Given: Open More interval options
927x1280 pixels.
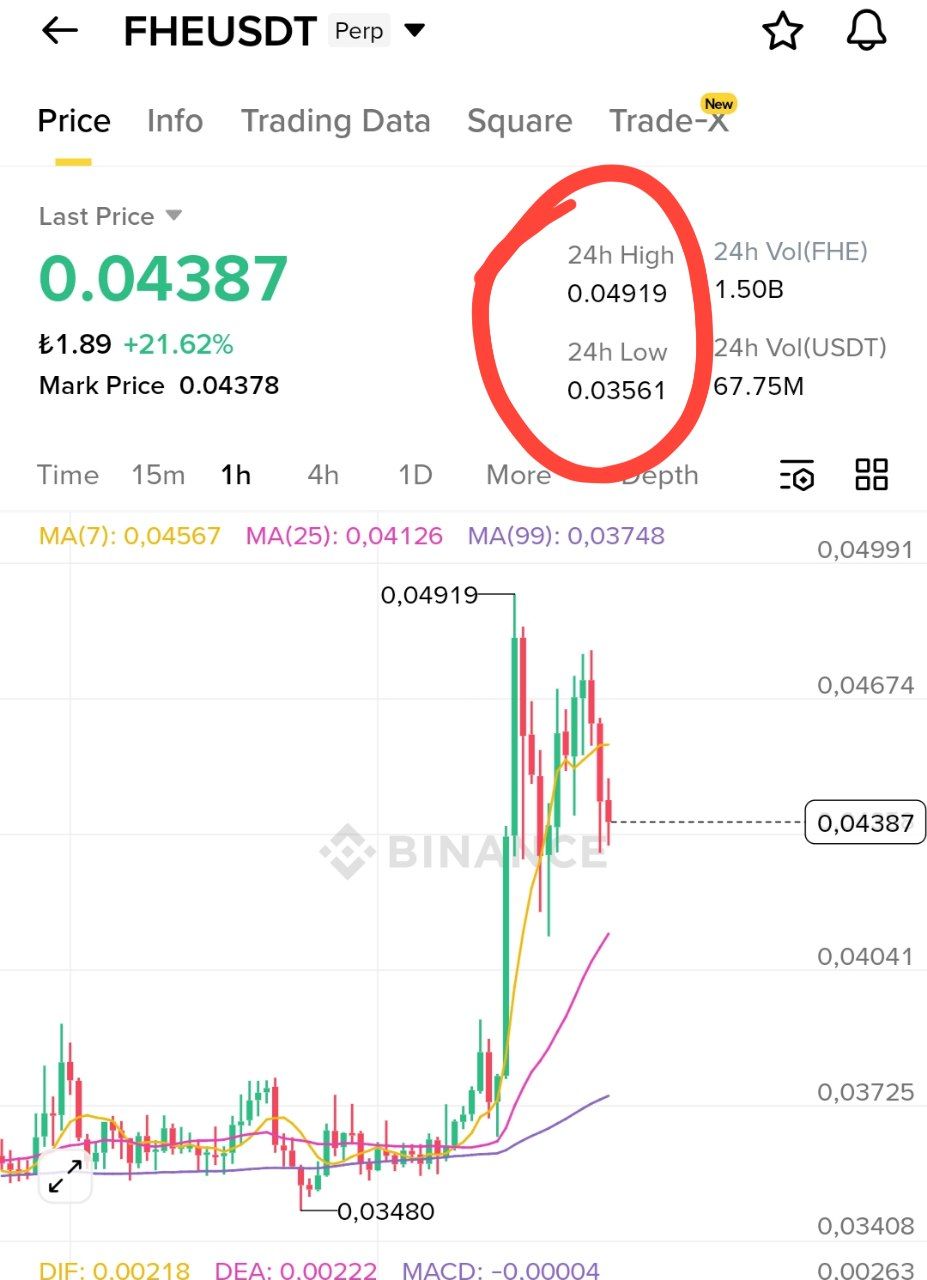Looking at the screenshot, I should 518,475.
